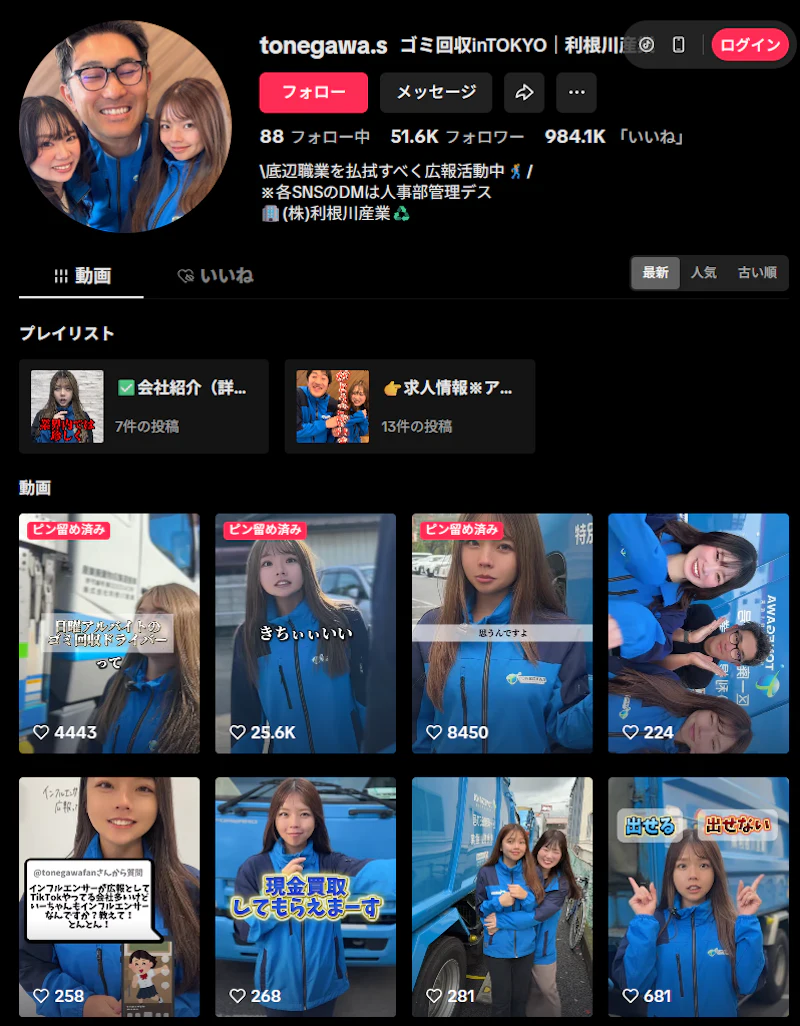Watch the pinned video with 8450 likes
The image size is (800, 1026).
[x=502, y=633]
